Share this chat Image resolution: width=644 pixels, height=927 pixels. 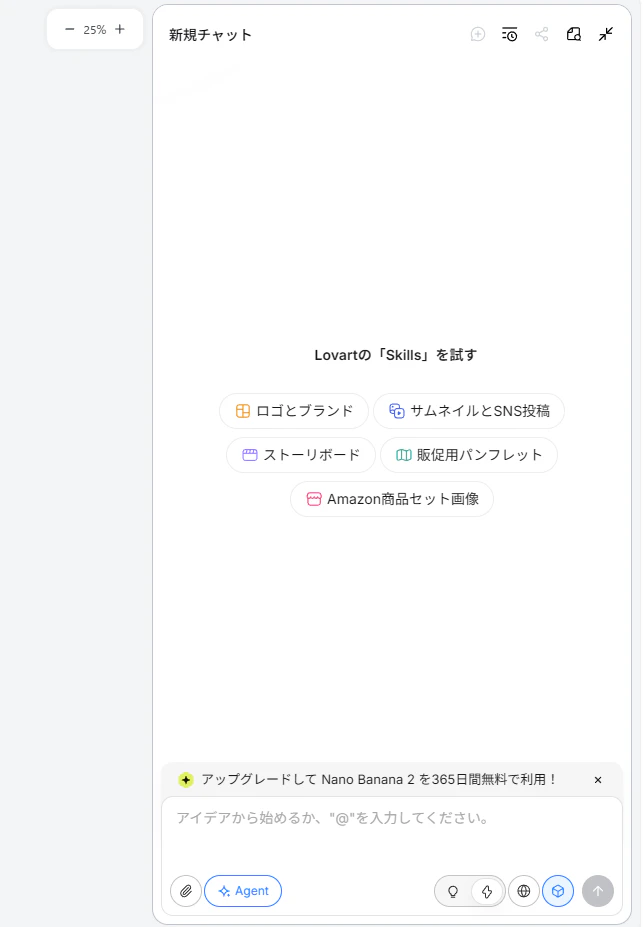pos(541,34)
